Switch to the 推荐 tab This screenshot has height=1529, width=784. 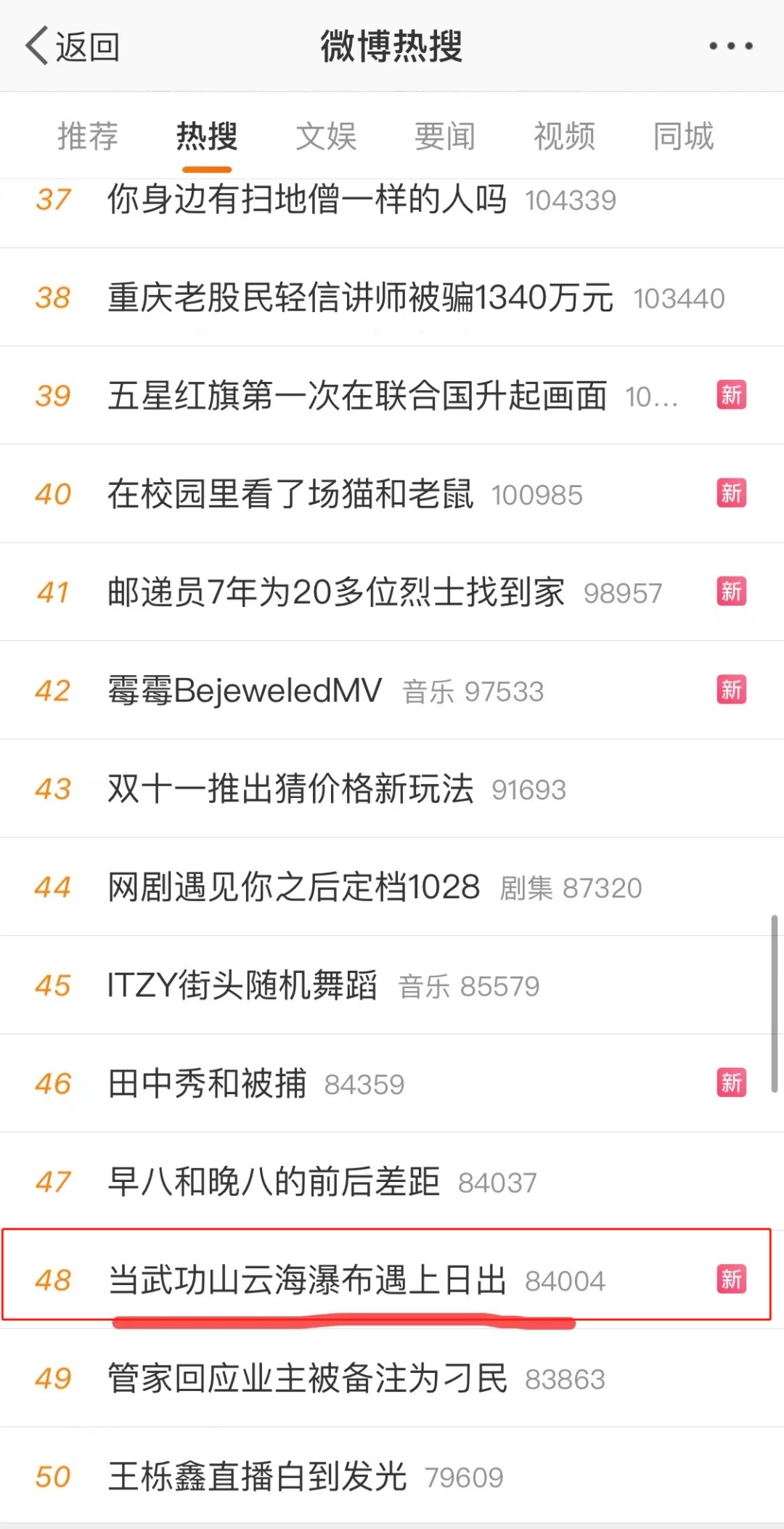pos(88,136)
